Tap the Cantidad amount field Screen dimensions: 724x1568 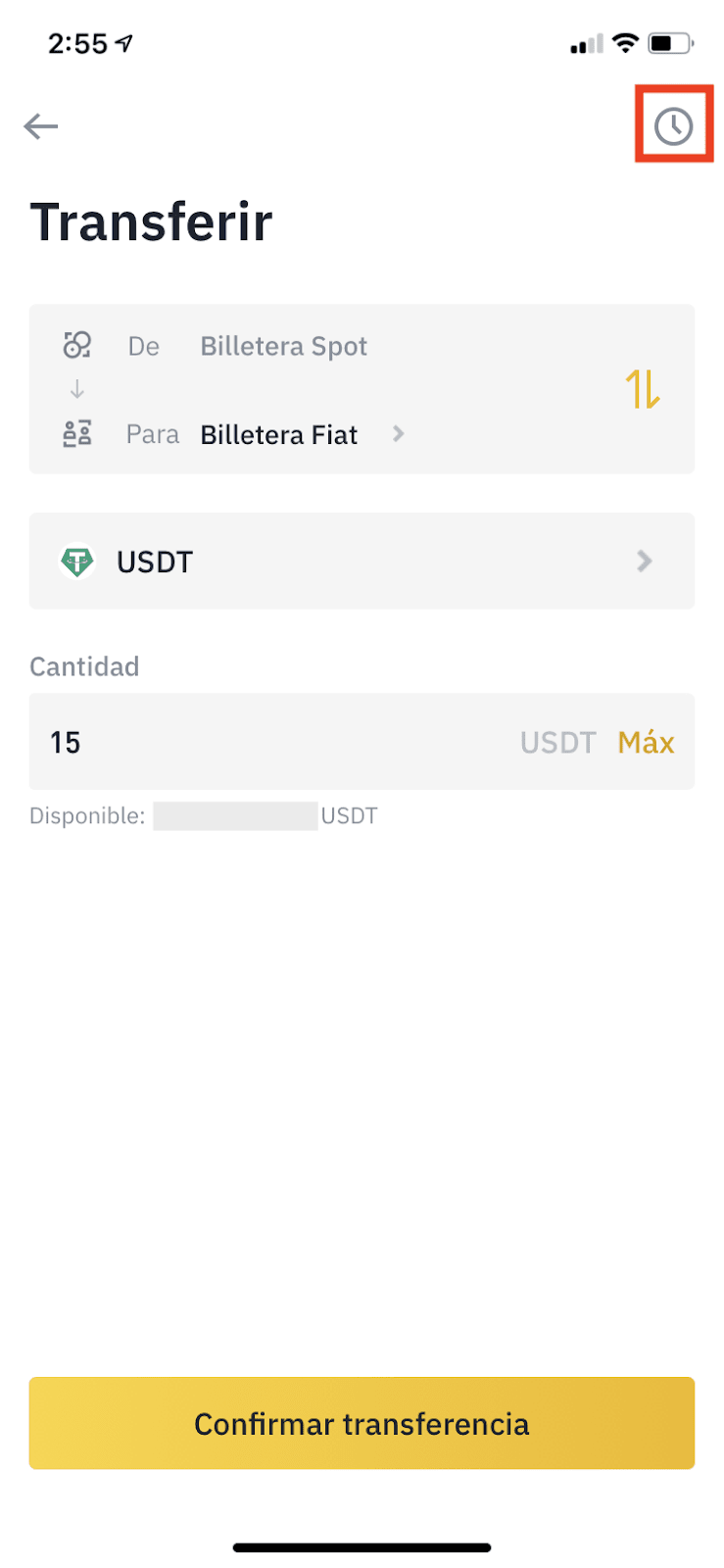(274, 742)
